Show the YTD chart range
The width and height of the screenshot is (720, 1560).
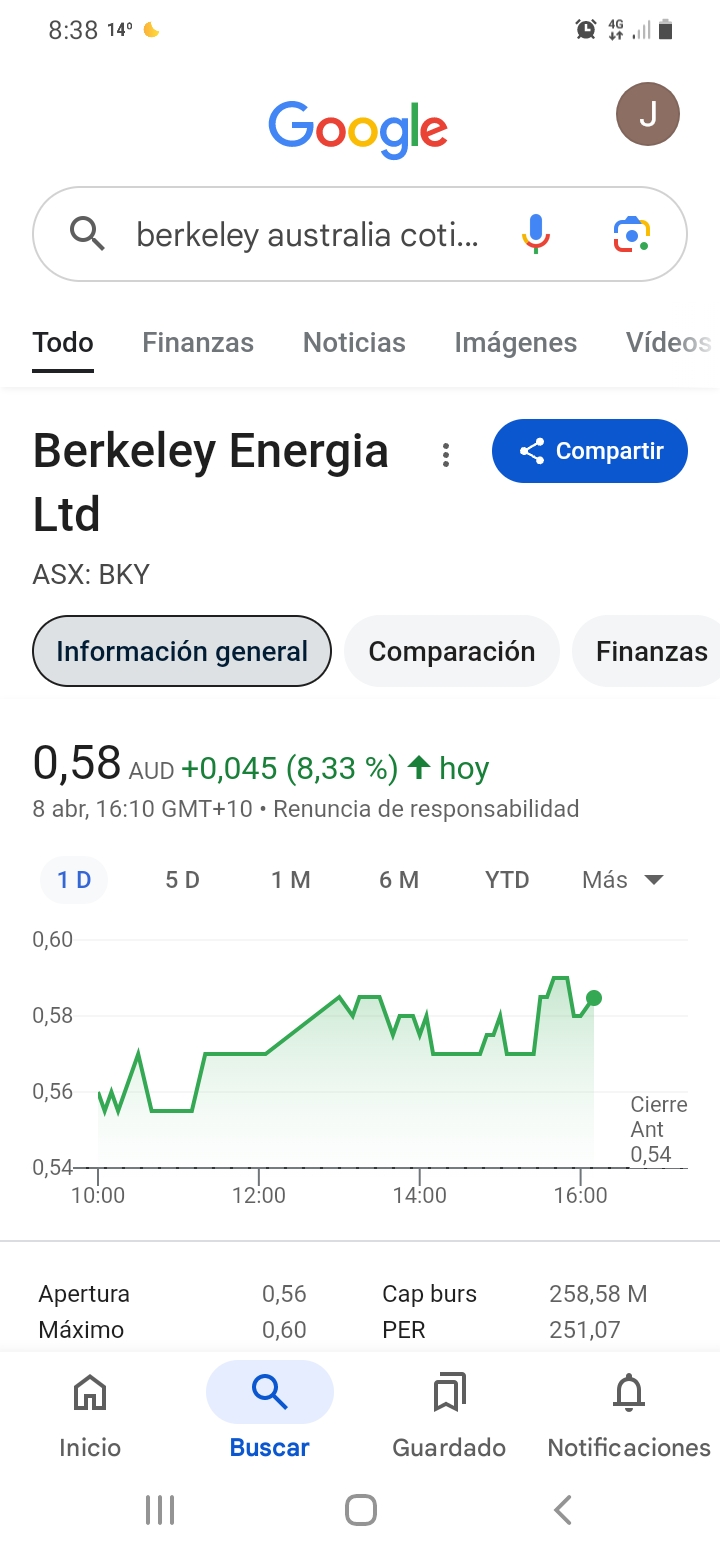pos(507,880)
